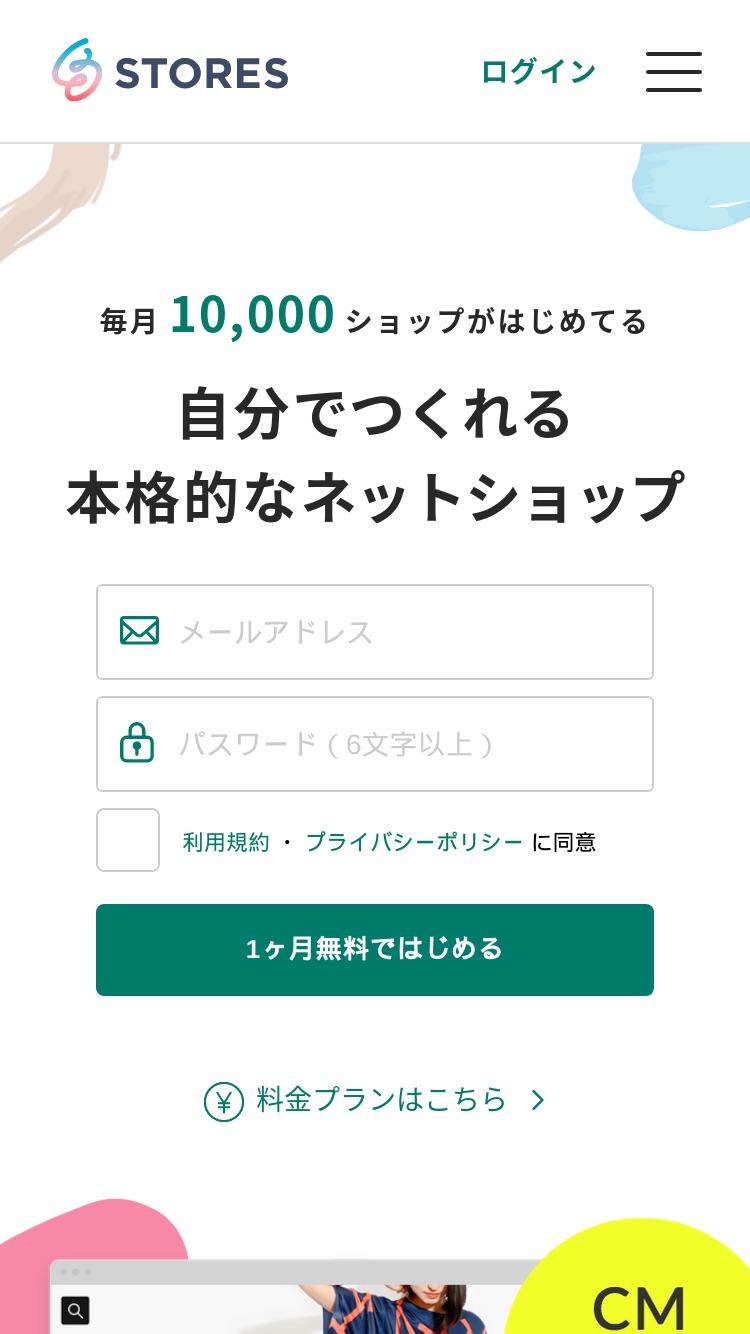Screen dimensions: 750x1334
Task: Open the hamburger menu
Action: tap(673, 72)
